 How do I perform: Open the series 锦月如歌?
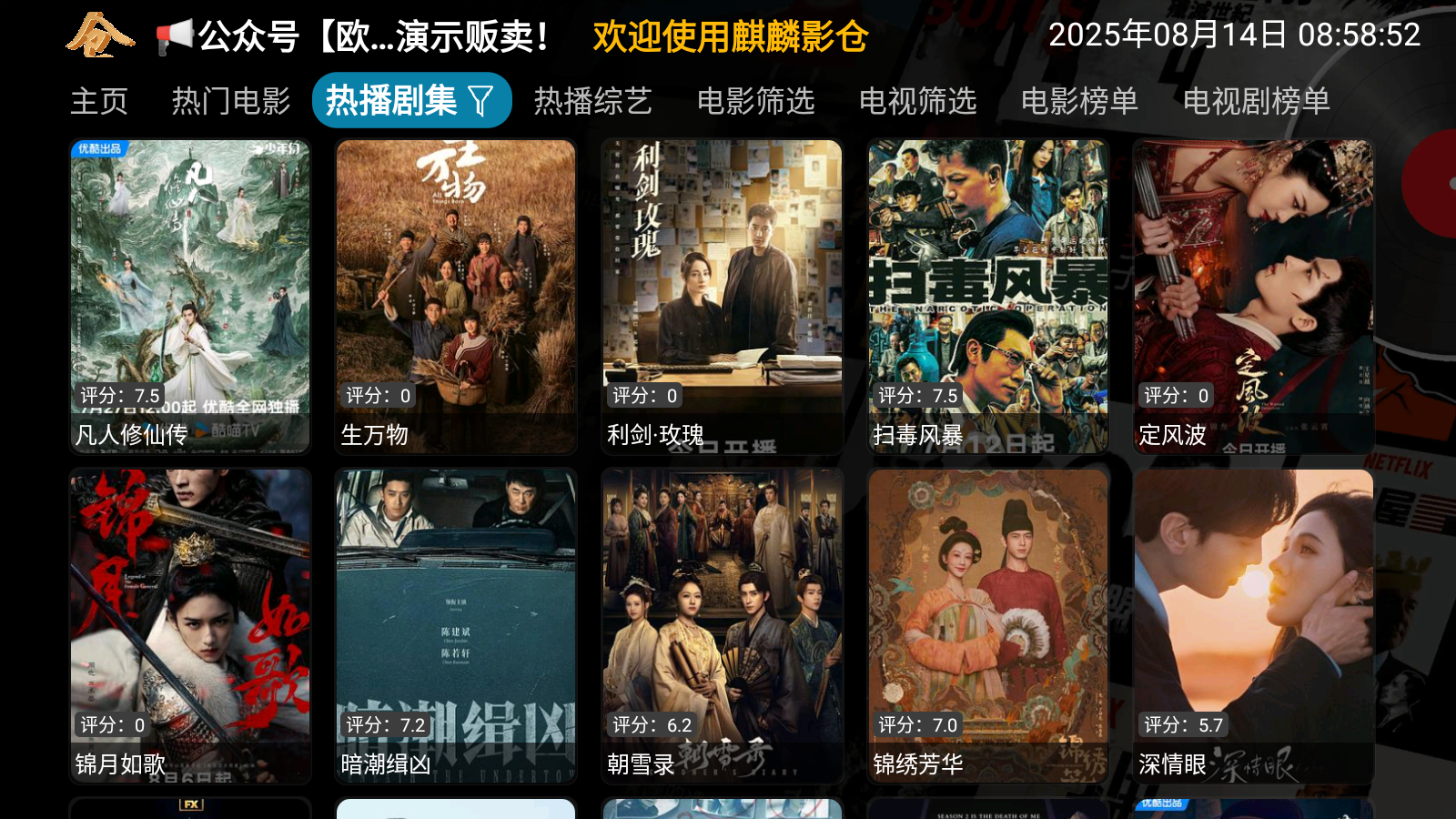[x=190, y=626]
